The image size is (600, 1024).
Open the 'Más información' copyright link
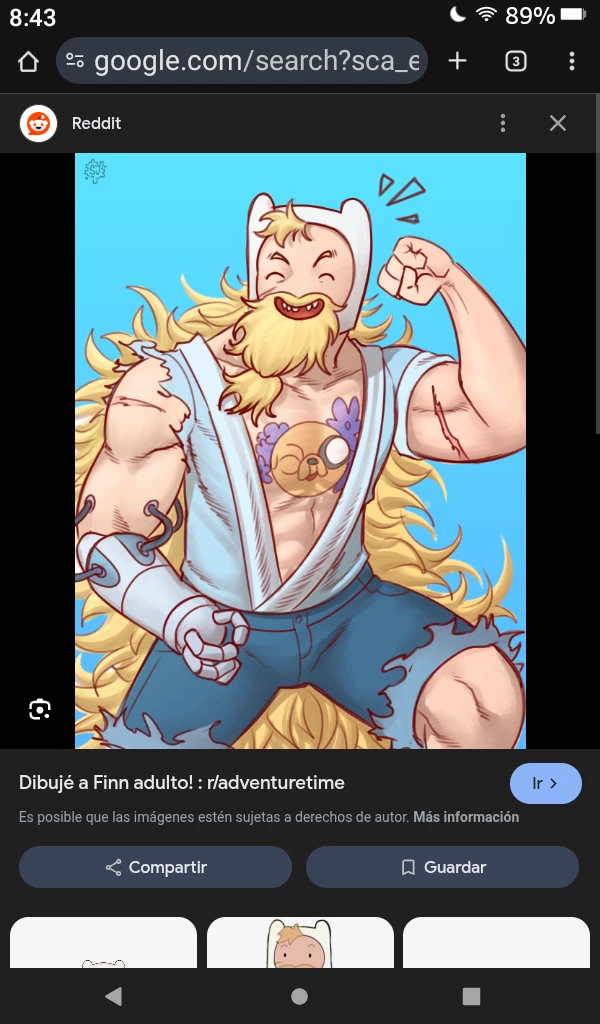point(466,817)
